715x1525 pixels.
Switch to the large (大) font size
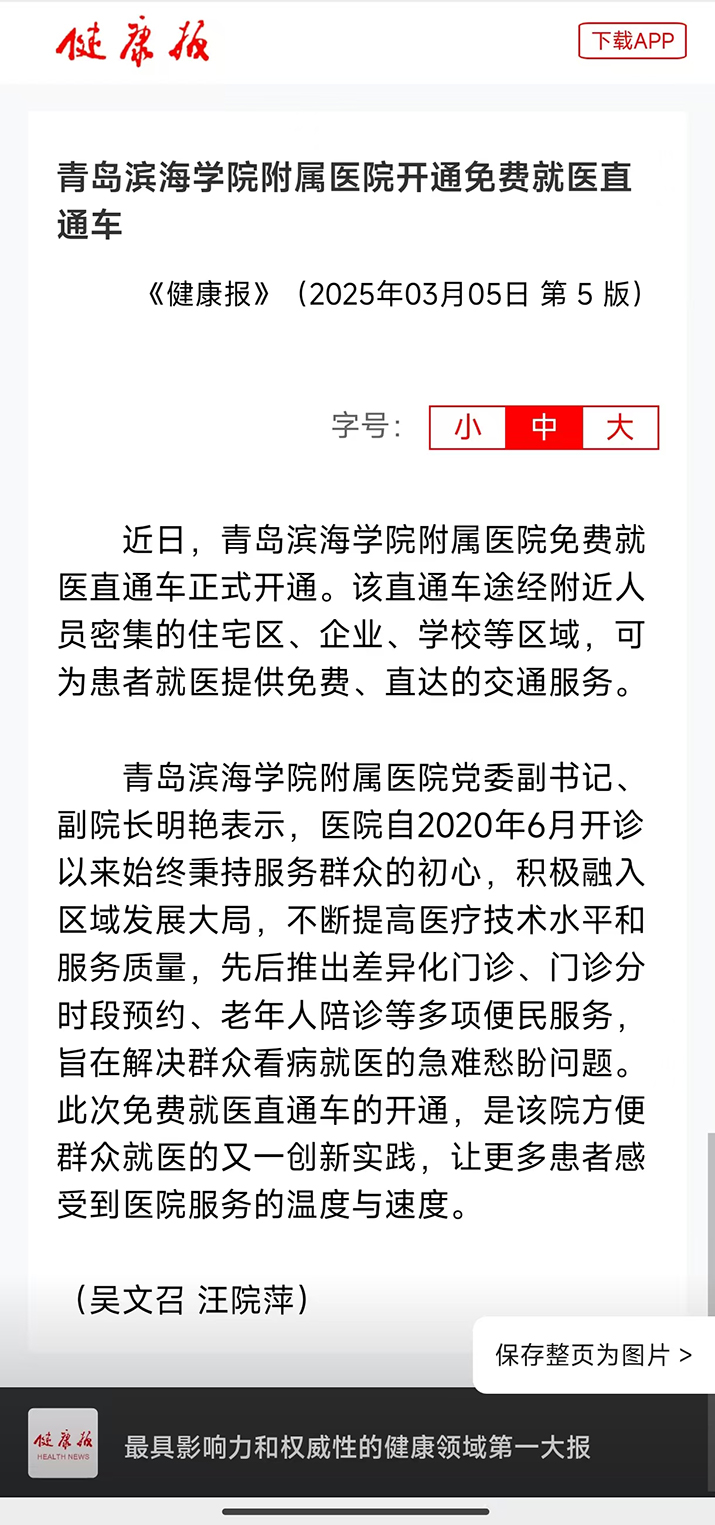tap(620, 428)
